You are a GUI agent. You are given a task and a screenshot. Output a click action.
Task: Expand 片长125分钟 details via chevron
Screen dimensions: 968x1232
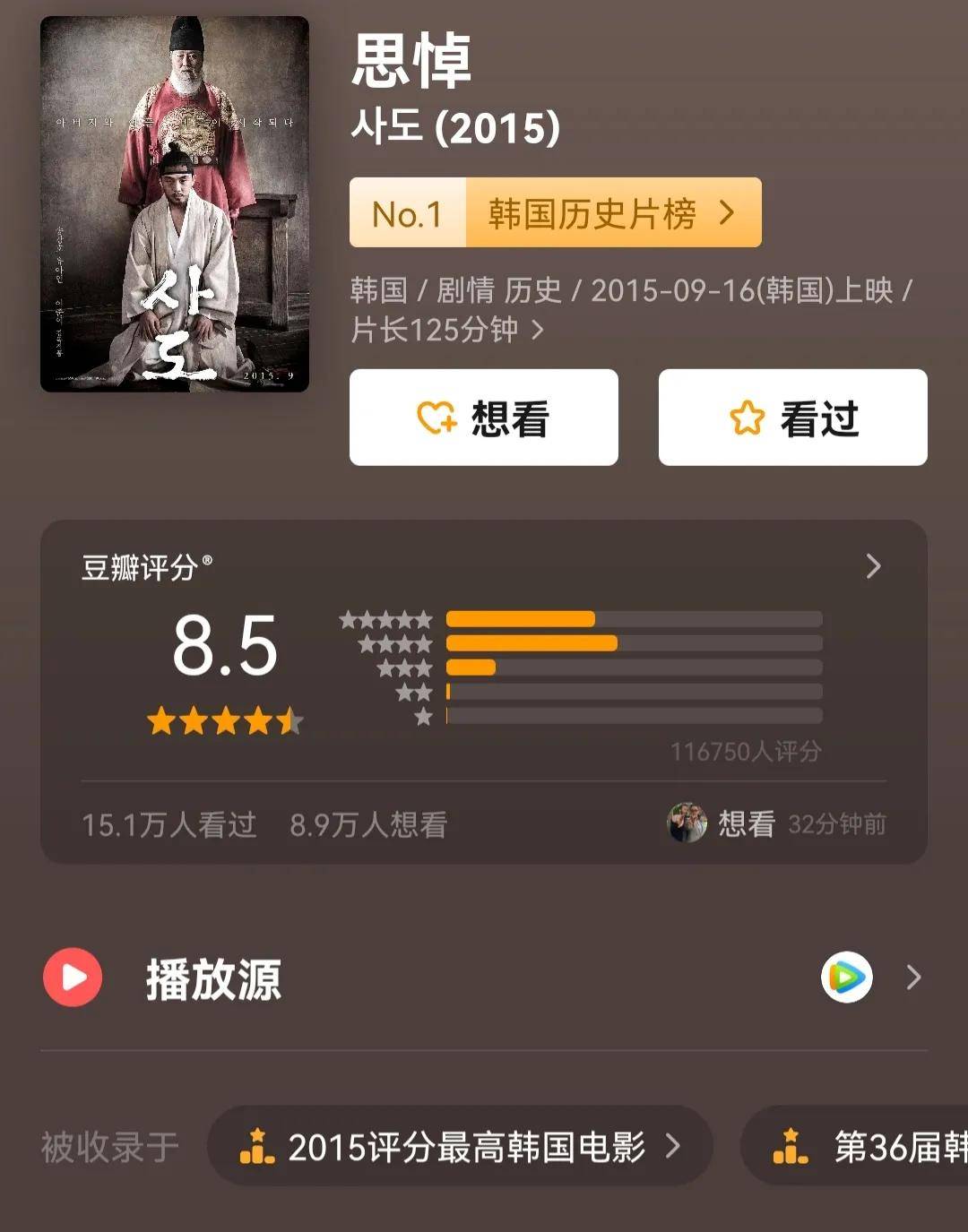tap(536, 331)
